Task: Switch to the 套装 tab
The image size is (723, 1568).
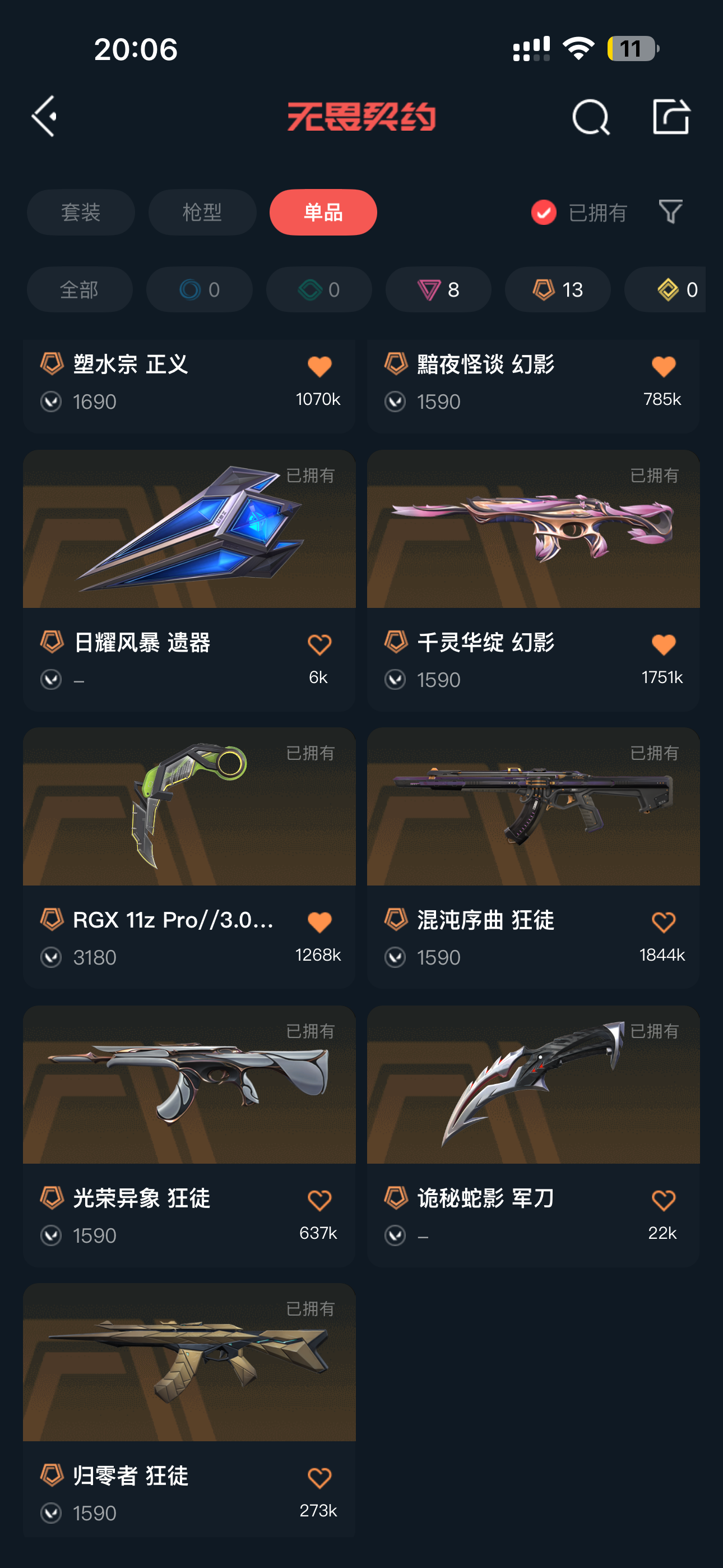Action: 80,213
